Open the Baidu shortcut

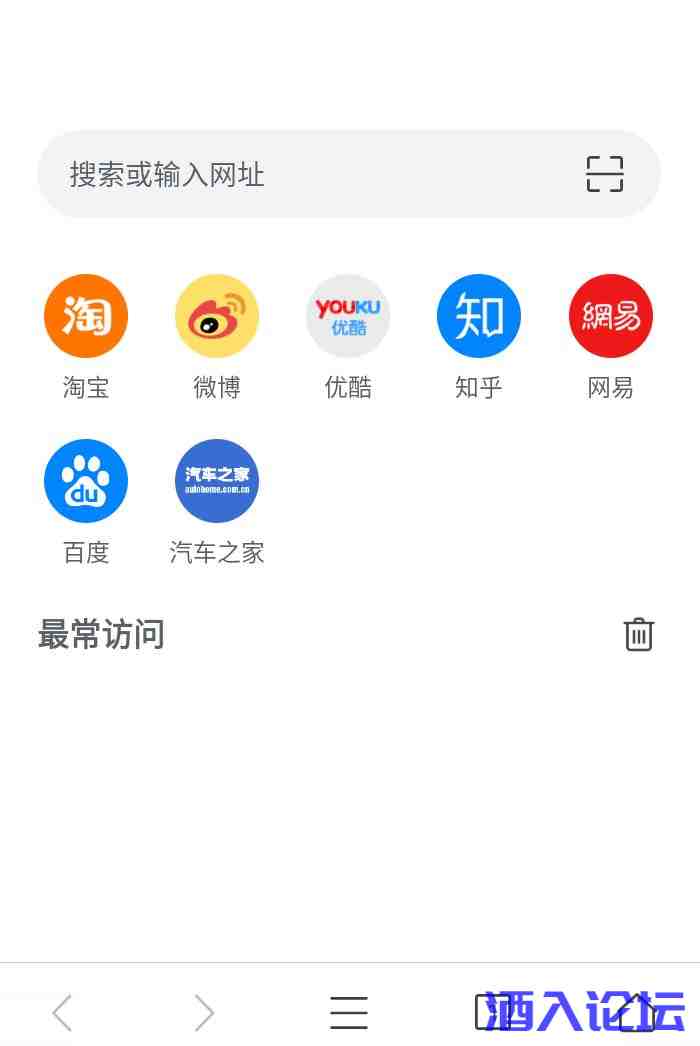(86, 481)
